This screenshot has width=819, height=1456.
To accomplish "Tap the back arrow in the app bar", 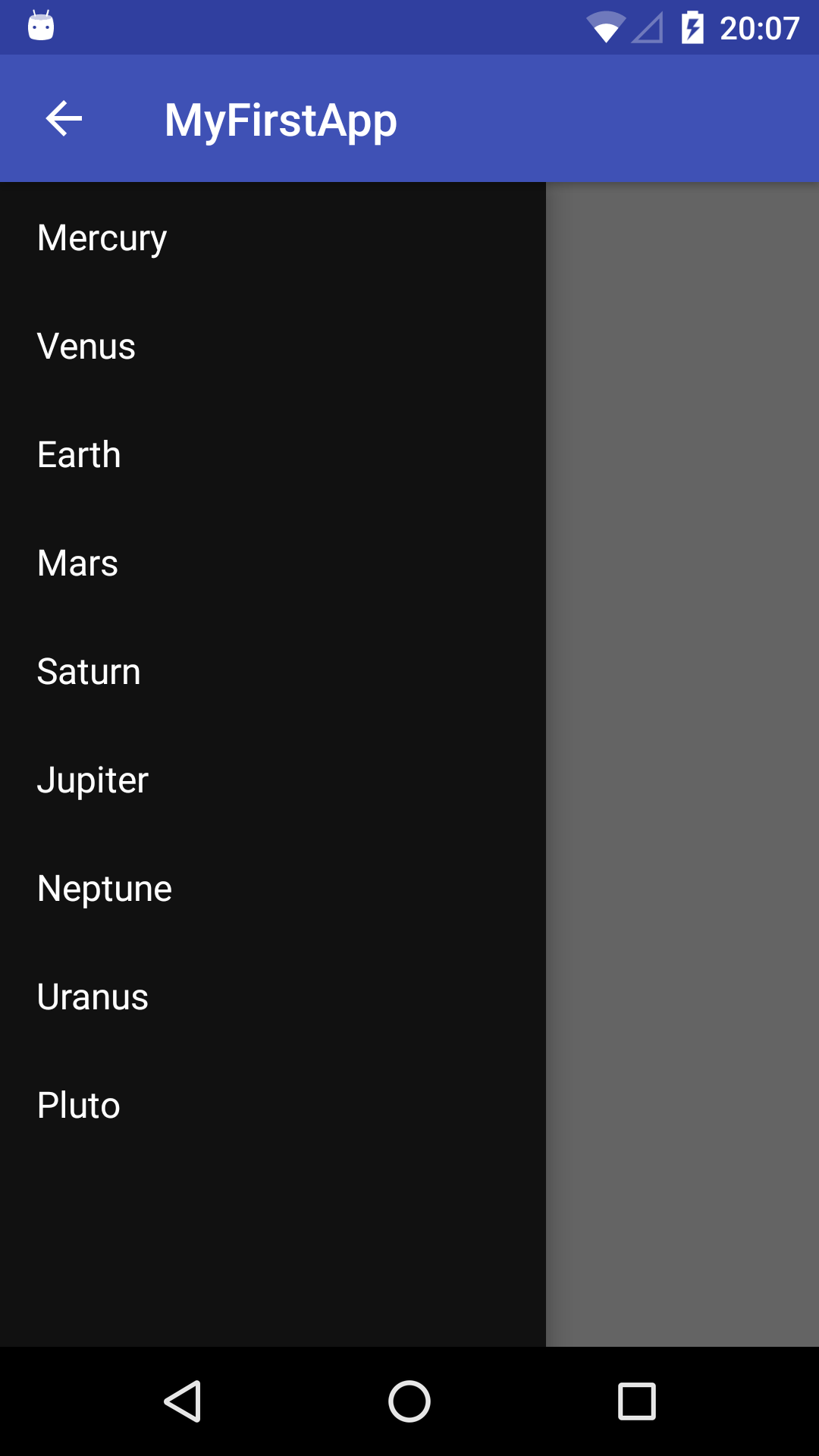I will [64, 119].
